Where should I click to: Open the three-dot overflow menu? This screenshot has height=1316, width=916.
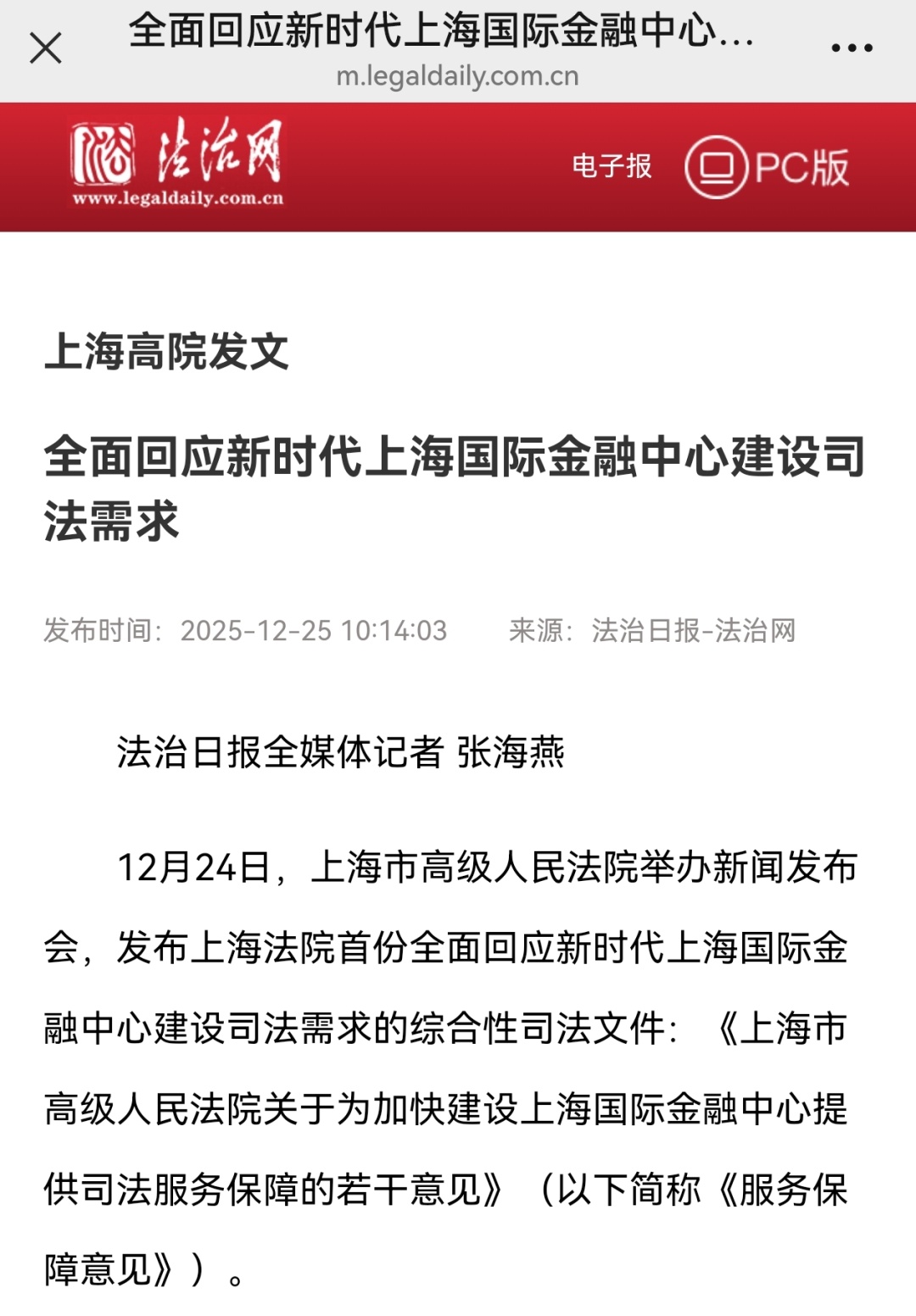click(852, 48)
